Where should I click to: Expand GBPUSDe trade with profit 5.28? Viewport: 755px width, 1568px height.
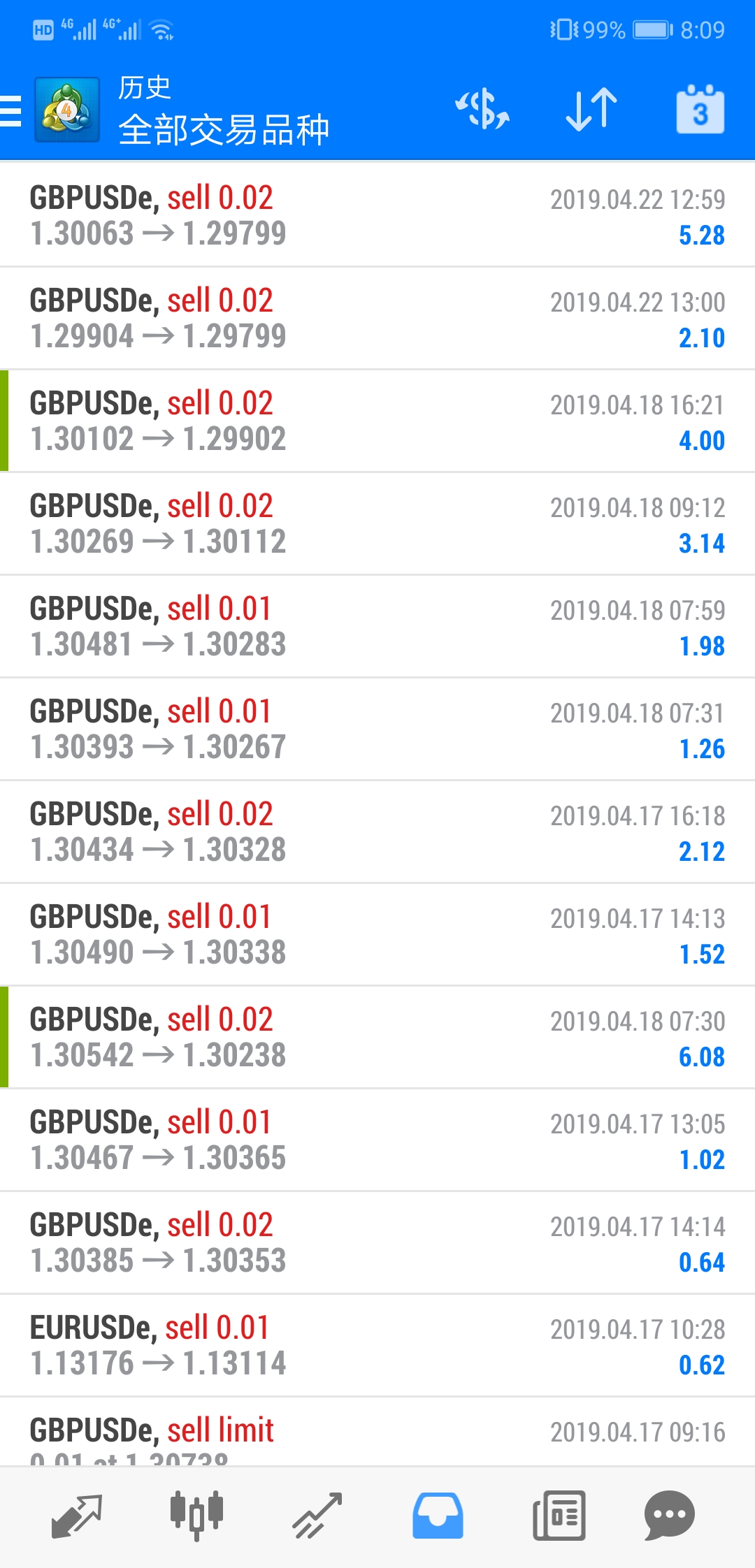pos(377,215)
